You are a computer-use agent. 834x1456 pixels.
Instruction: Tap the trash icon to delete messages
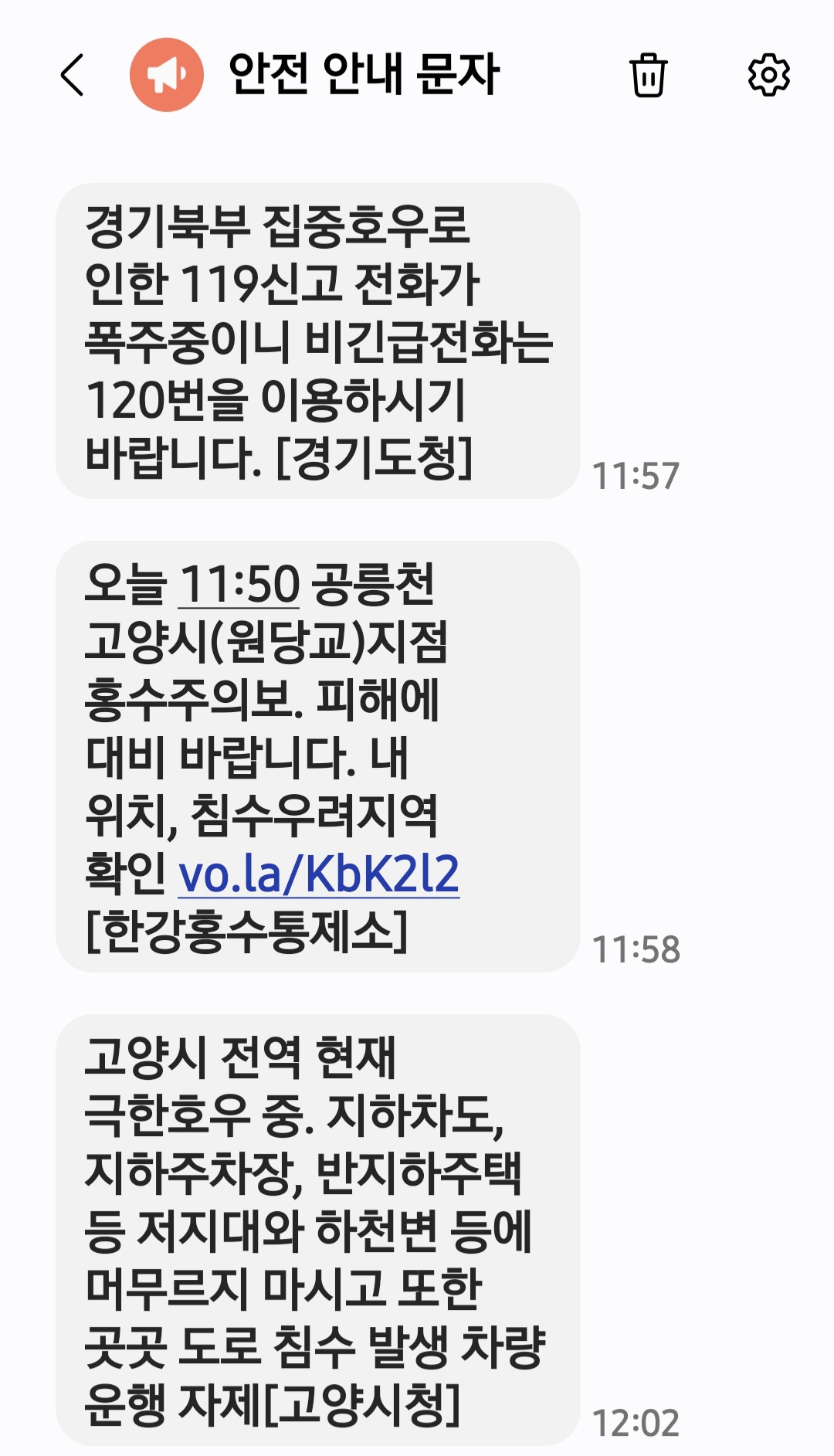(x=648, y=75)
